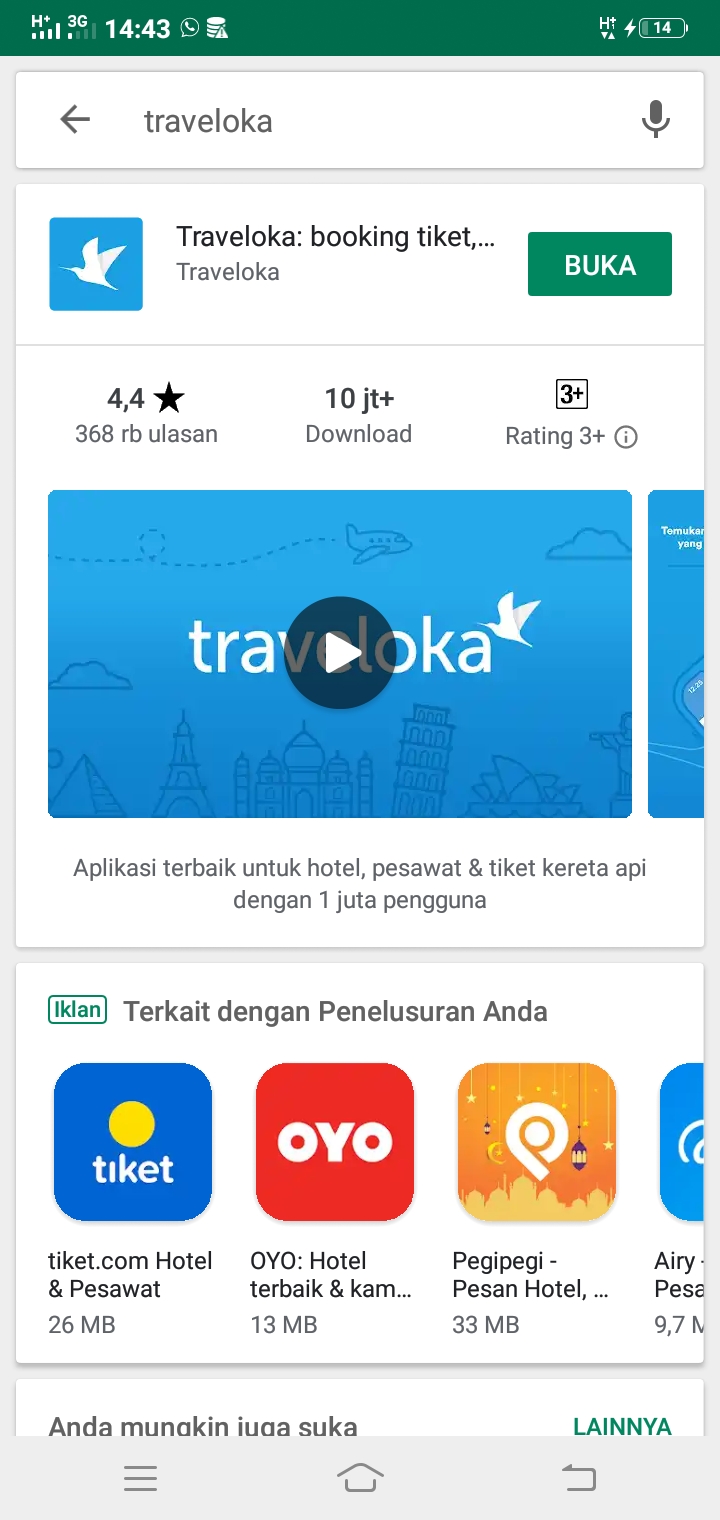Start voice search with the microphone icon

pos(655,120)
